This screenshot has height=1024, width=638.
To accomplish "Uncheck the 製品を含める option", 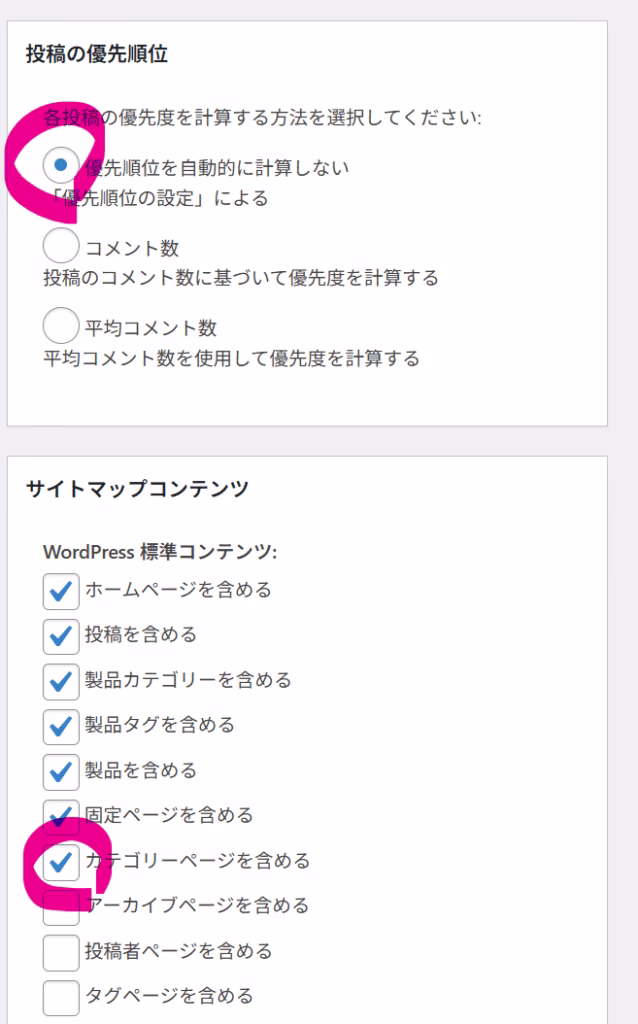I will point(61,770).
